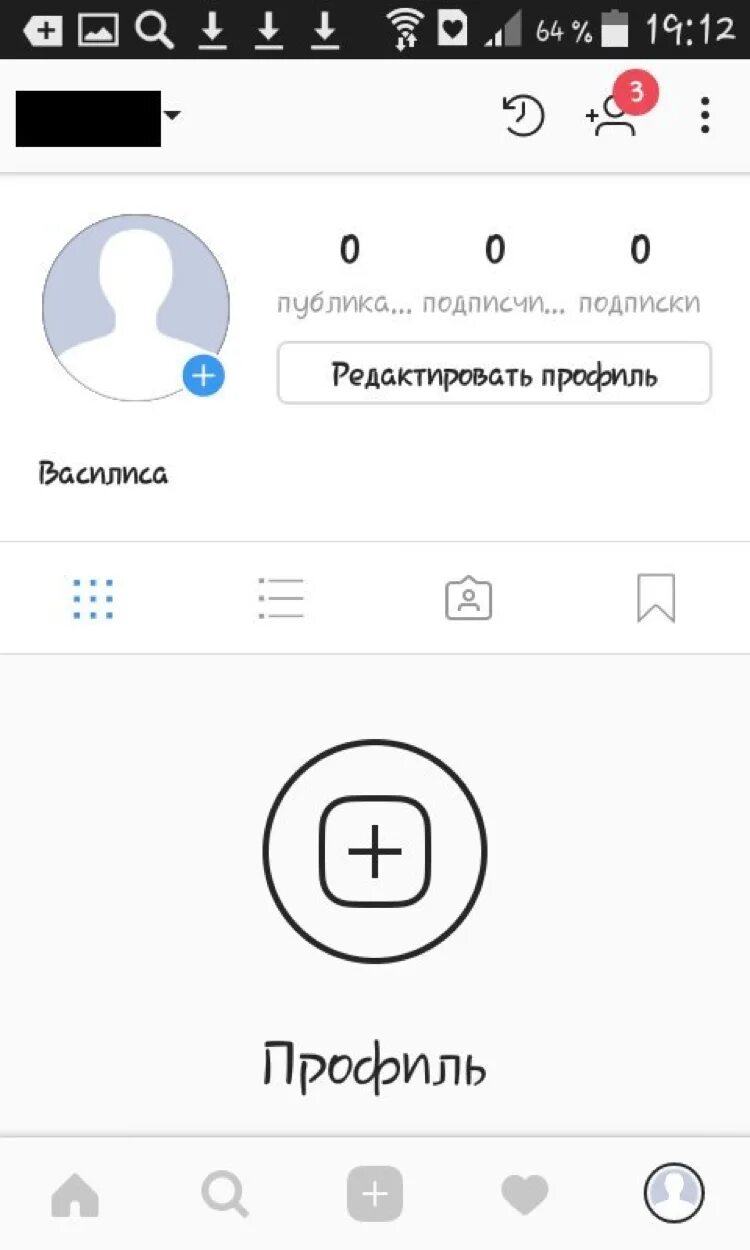Screen dimensions: 750x1250
Task: Open the account switcher dropdown arrow
Action: [172, 116]
